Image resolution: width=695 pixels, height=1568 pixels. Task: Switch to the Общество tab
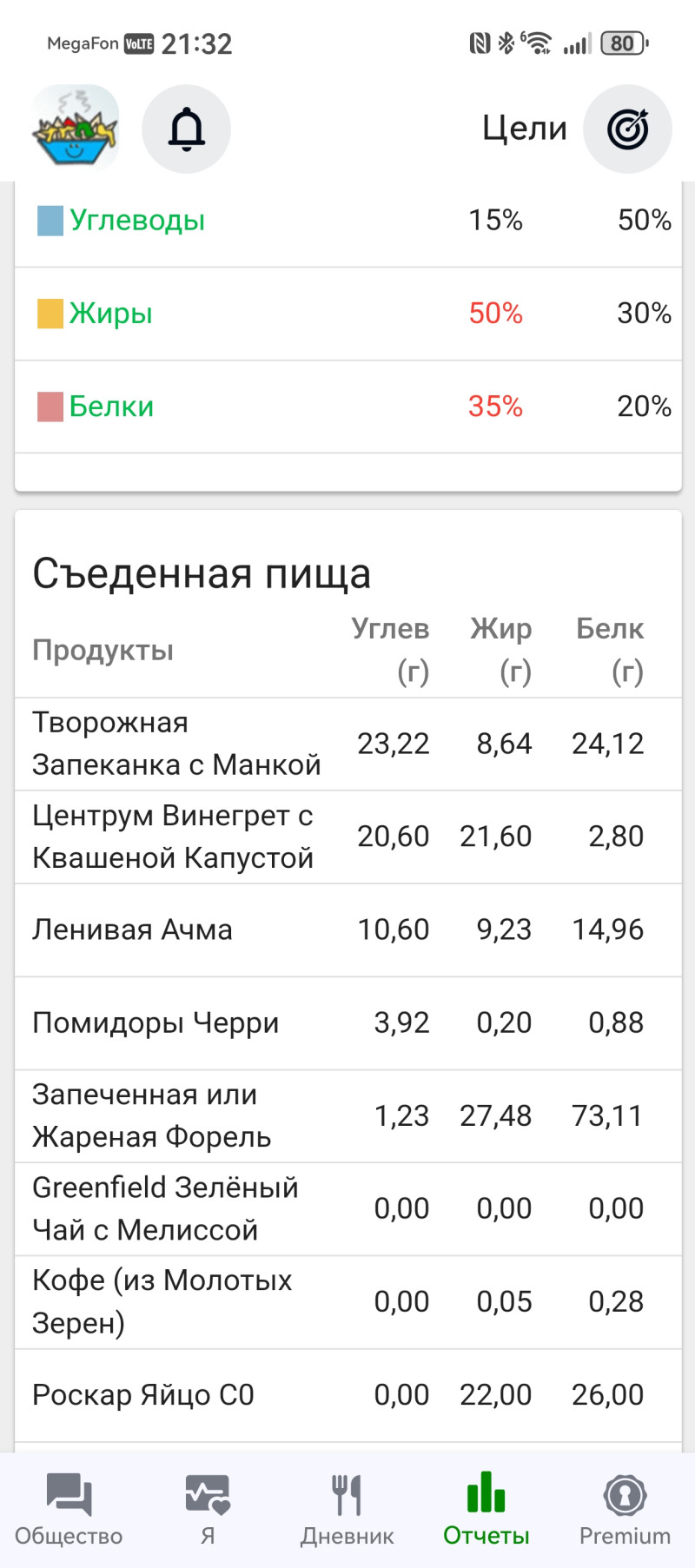(69, 1510)
